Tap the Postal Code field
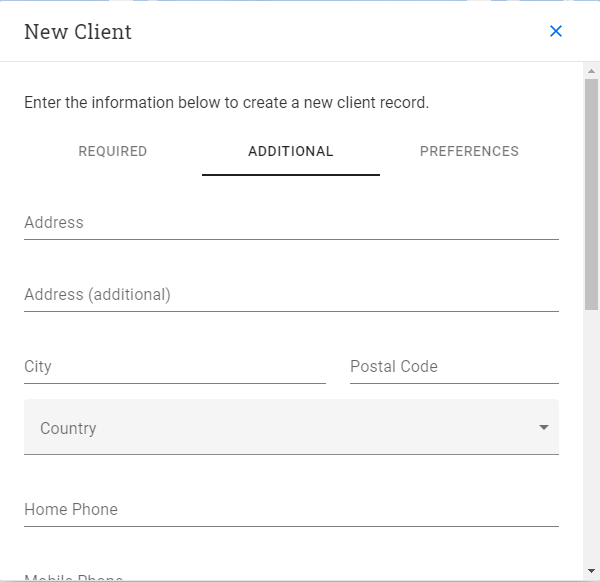This screenshot has width=600, height=582. click(453, 367)
